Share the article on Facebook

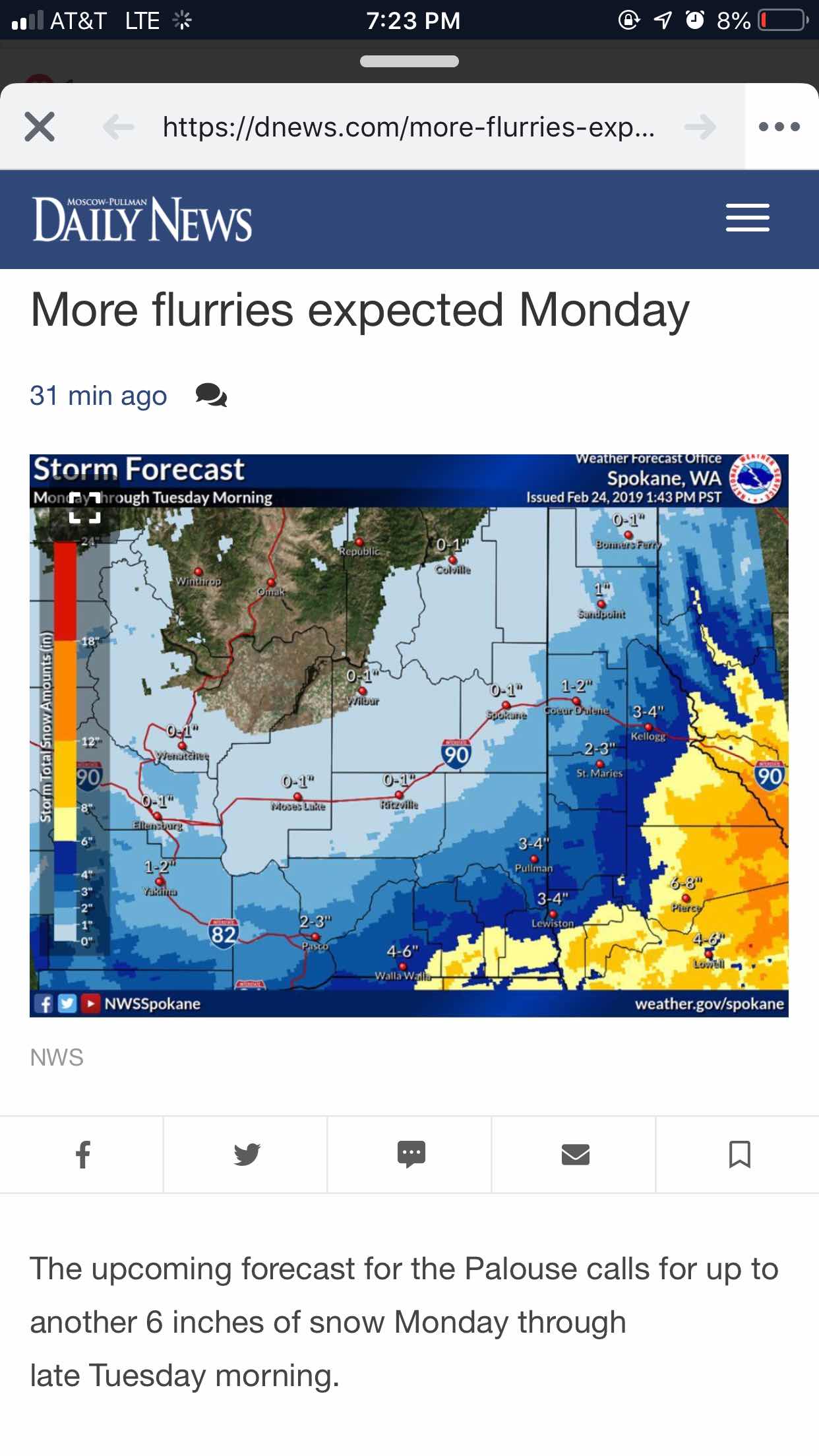tap(82, 1155)
